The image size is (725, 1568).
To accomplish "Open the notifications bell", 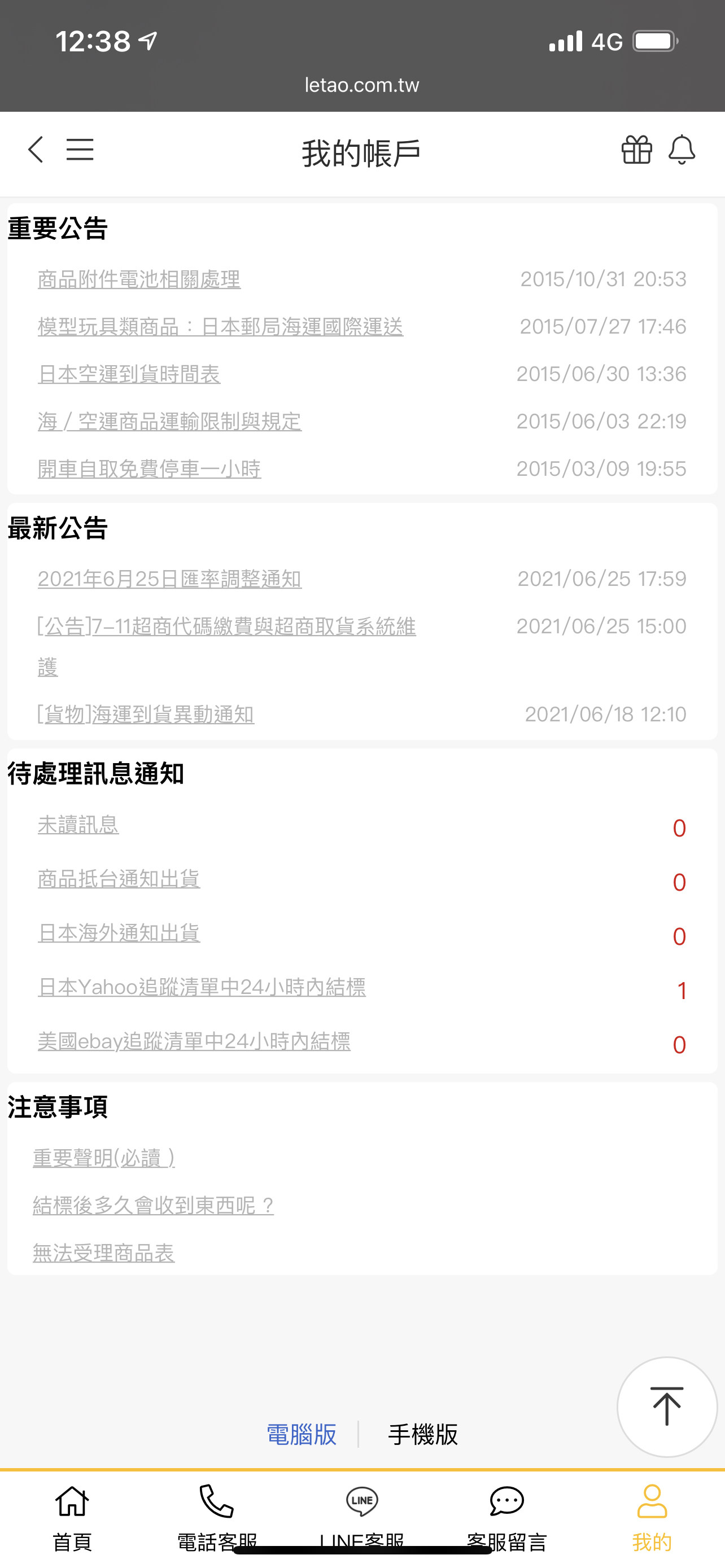I will [x=682, y=150].
